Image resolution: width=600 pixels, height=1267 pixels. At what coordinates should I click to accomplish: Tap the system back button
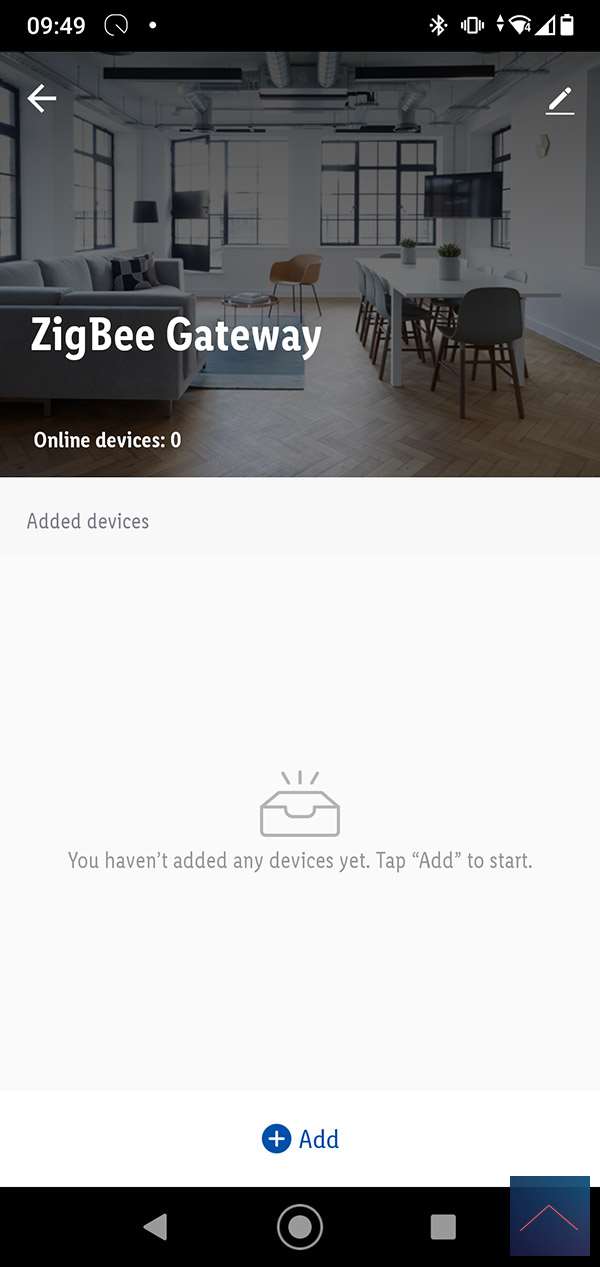pyautogui.click(x=155, y=1227)
